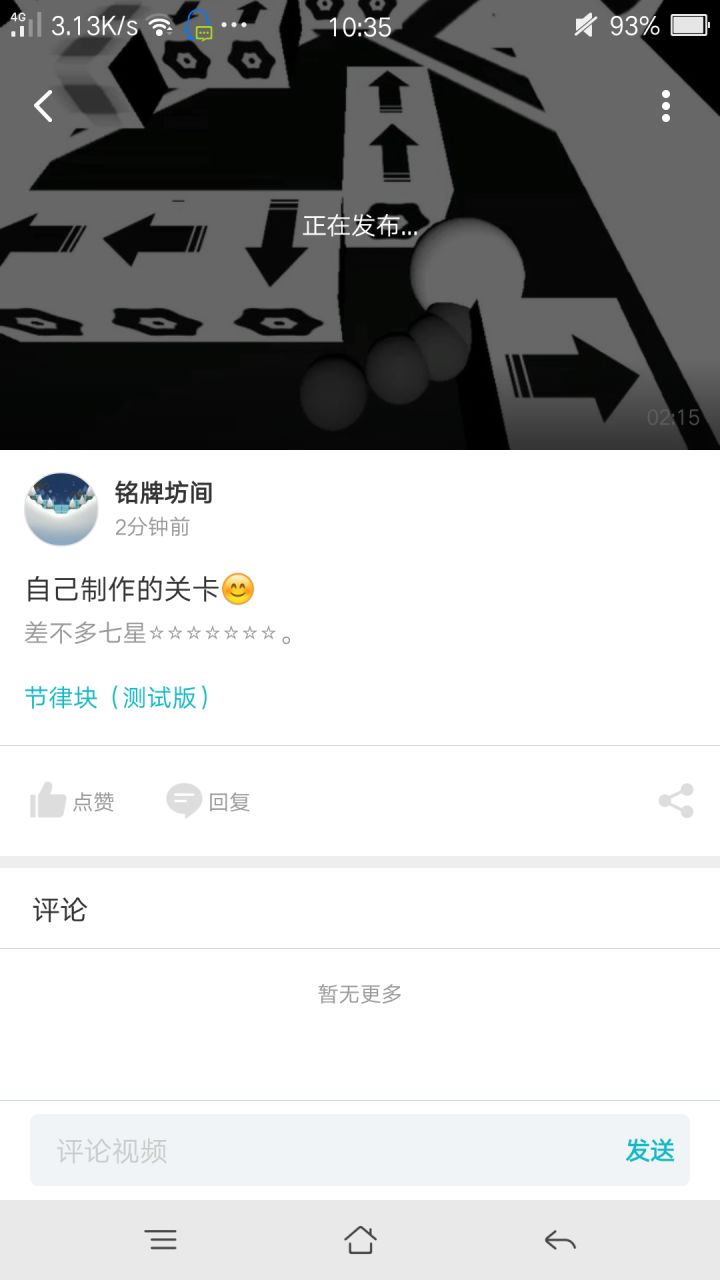The image size is (720, 1280).
Task: Tap the back arrow over the video
Action: [41, 105]
